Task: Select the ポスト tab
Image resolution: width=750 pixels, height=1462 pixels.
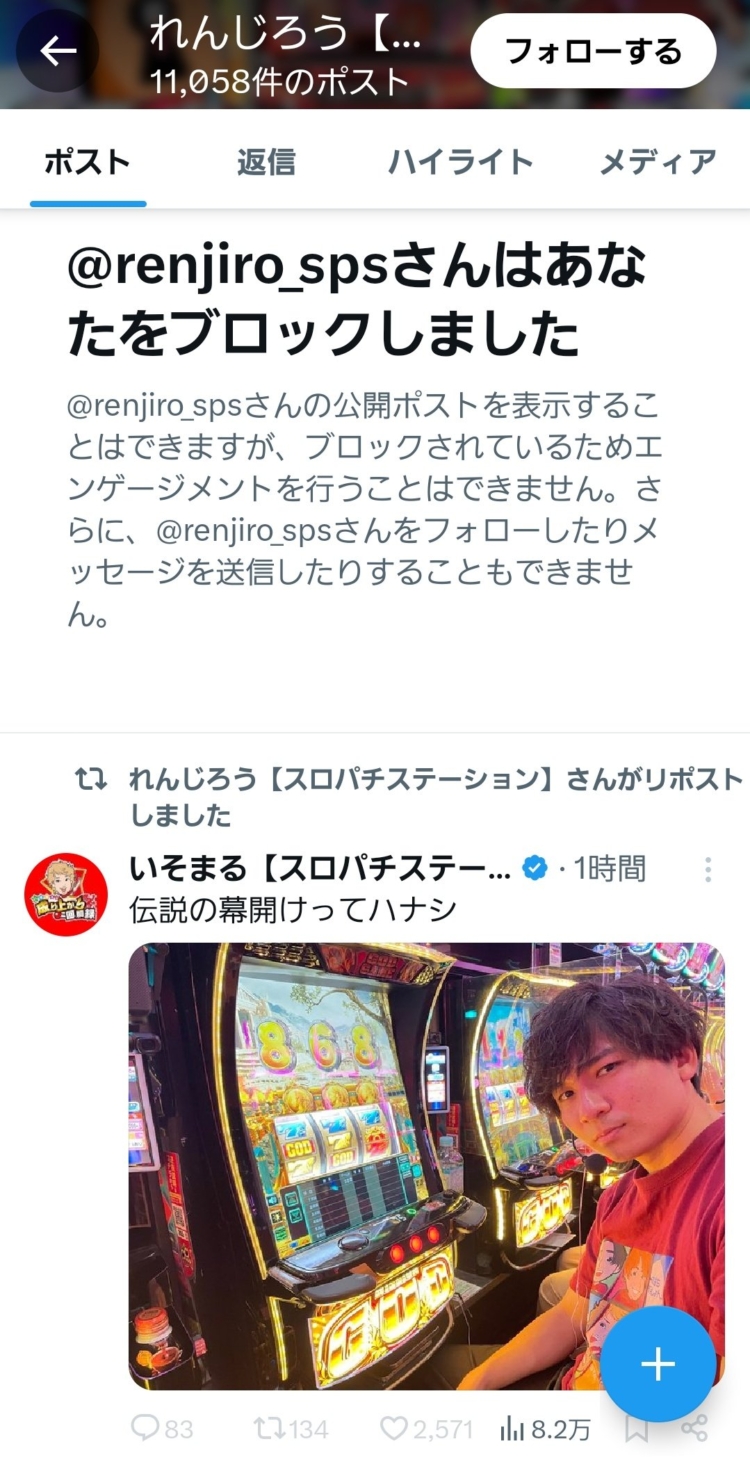Action: tap(88, 162)
